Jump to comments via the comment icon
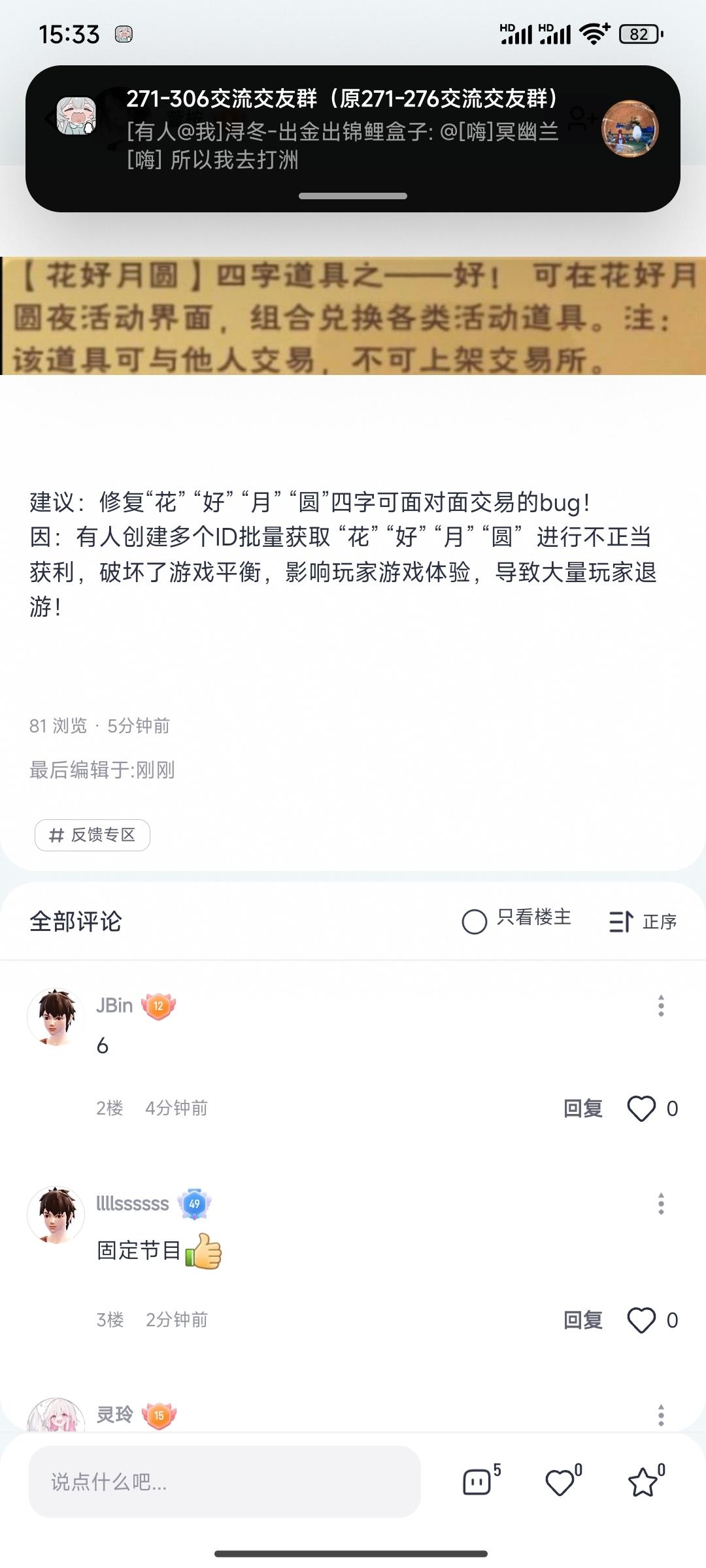Image resolution: width=706 pixels, height=1568 pixels. click(478, 1482)
